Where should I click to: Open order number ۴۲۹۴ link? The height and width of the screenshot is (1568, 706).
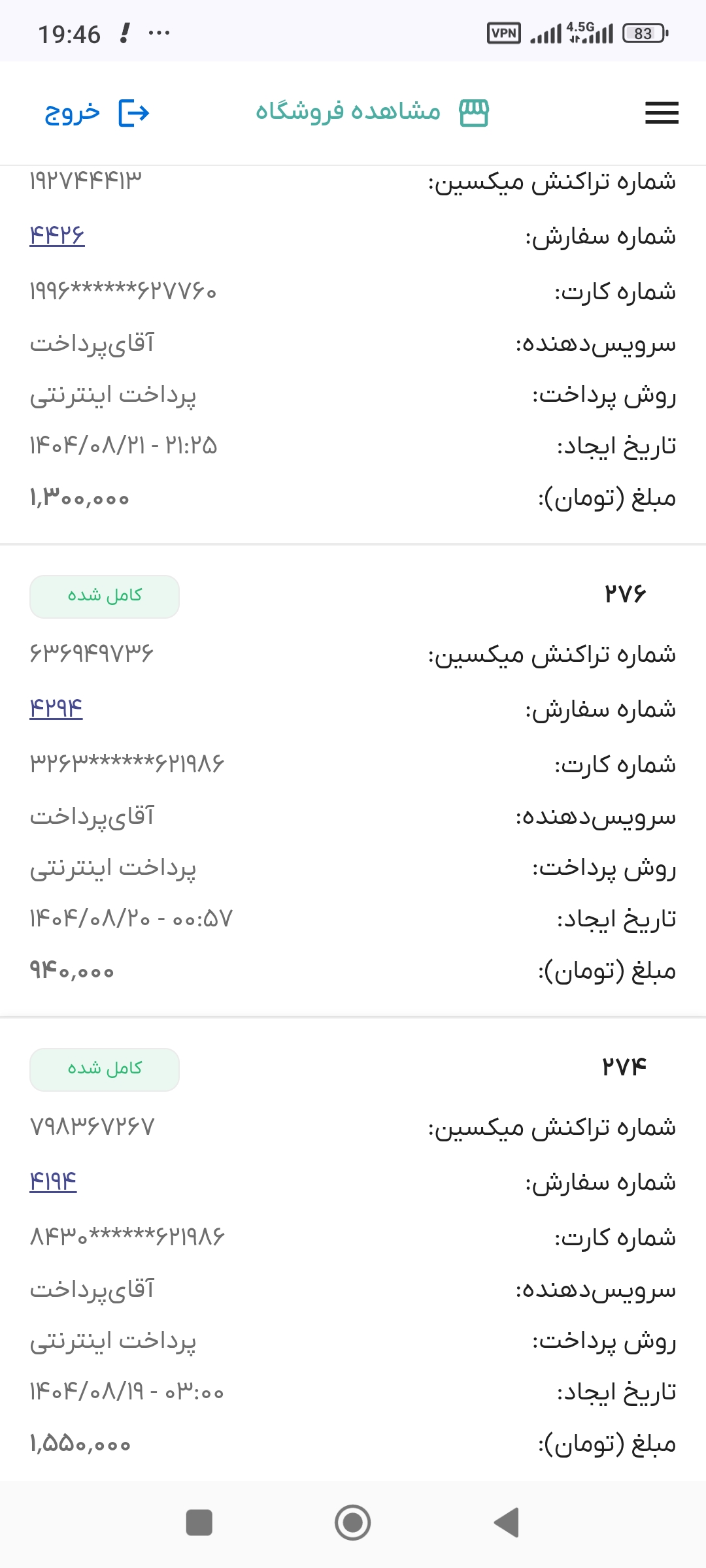[x=56, y=708]
